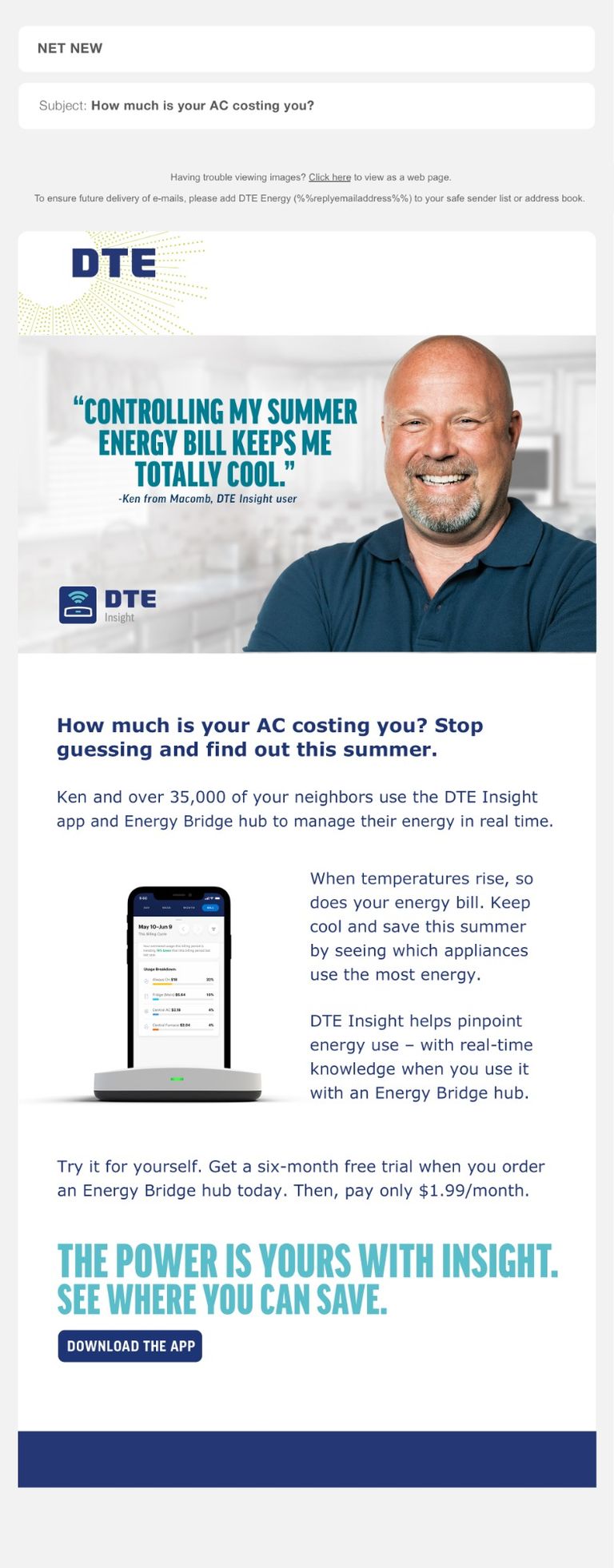
Task: Tap the Download the App button
Action: coord(130,1346)
